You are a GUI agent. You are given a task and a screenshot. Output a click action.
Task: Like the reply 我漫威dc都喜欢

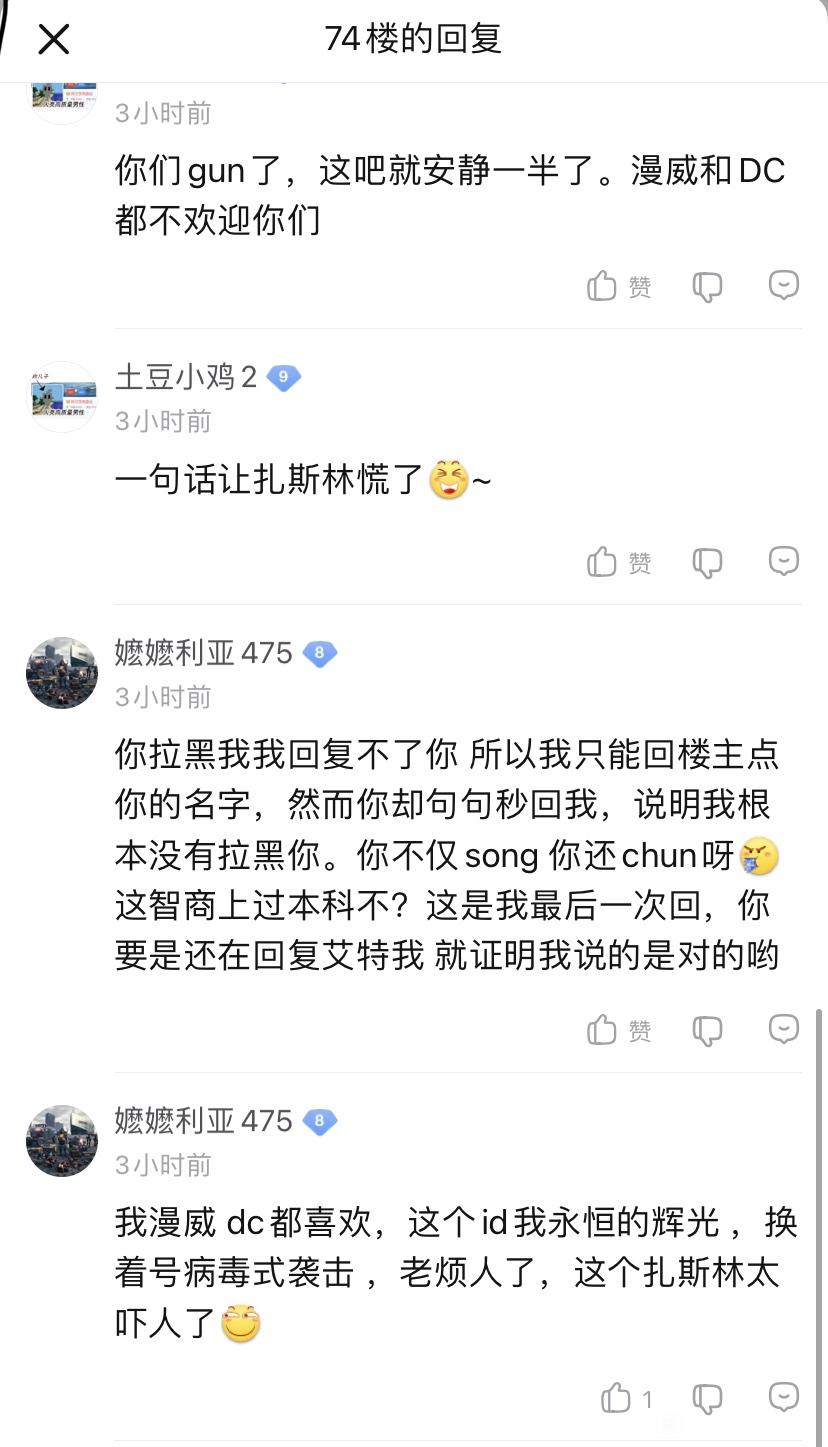click(x=626, y=1399)
